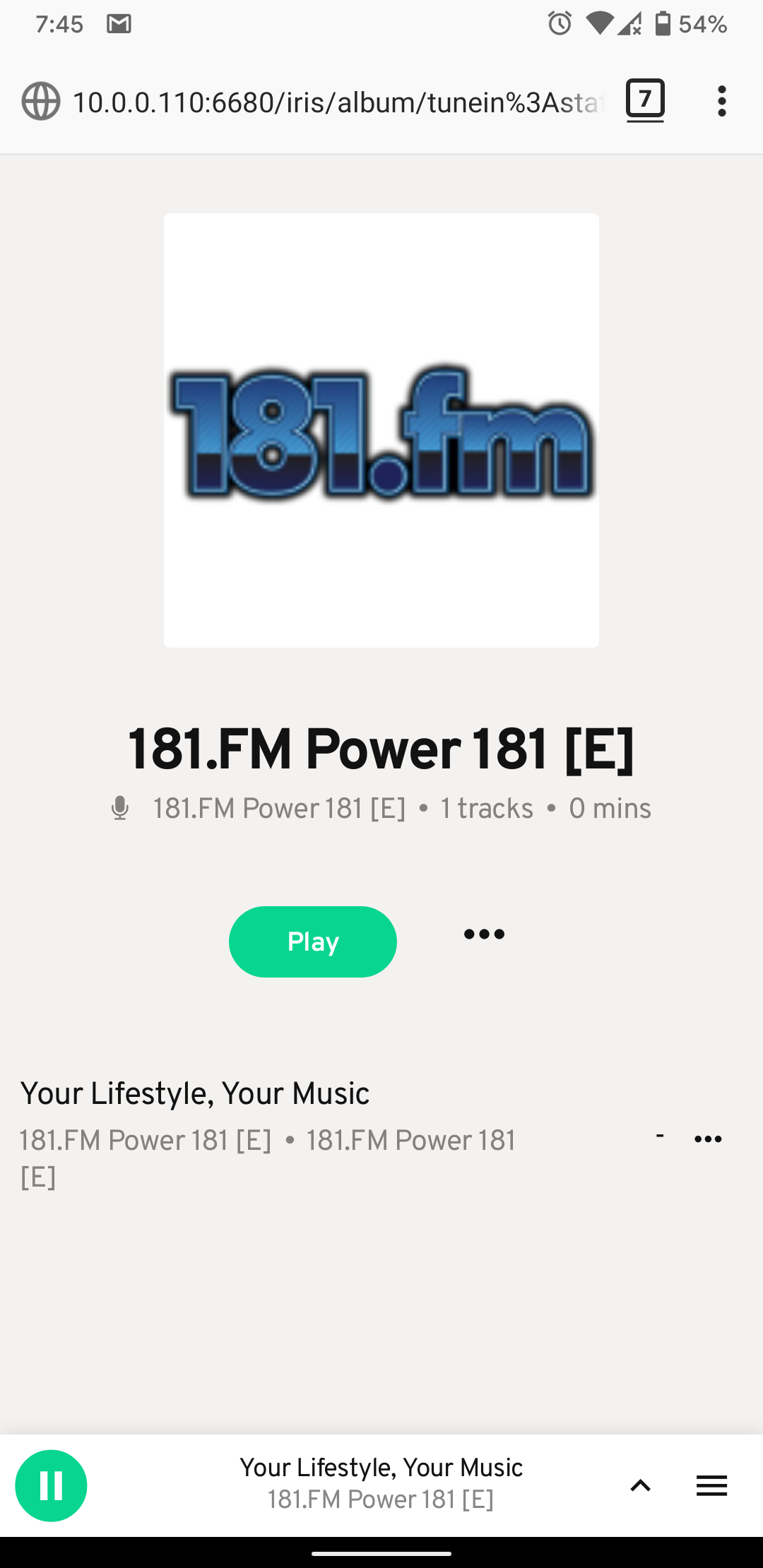Open the hamburger menu in playback bar

(711, 1486)
